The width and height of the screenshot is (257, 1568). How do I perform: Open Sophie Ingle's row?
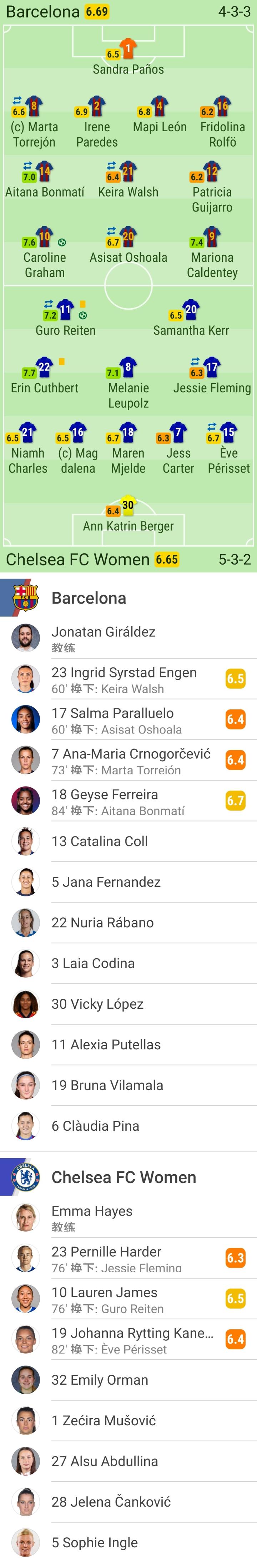94,1542
